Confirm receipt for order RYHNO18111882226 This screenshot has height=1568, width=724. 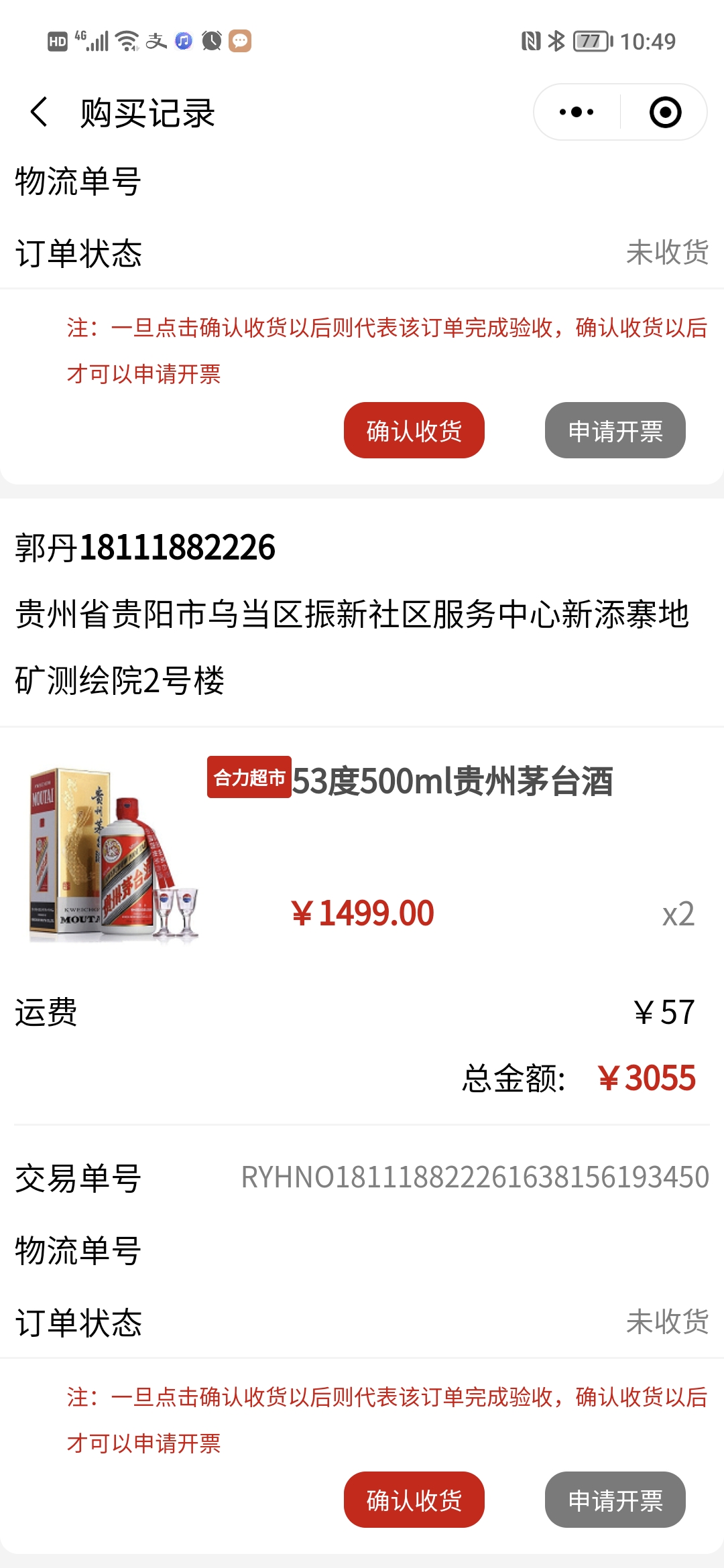(414, 1500)
